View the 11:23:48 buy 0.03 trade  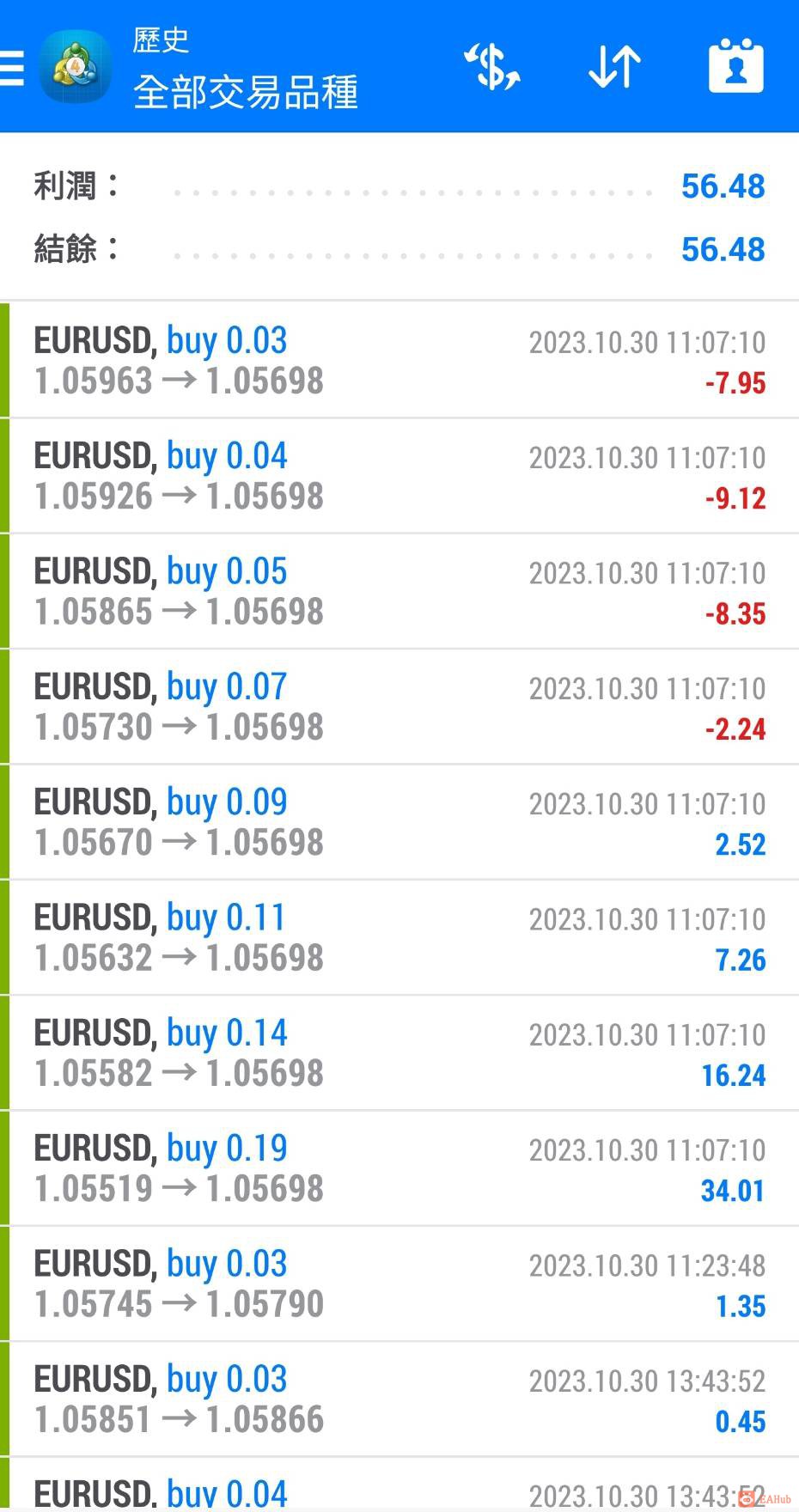pos(399,1283)
